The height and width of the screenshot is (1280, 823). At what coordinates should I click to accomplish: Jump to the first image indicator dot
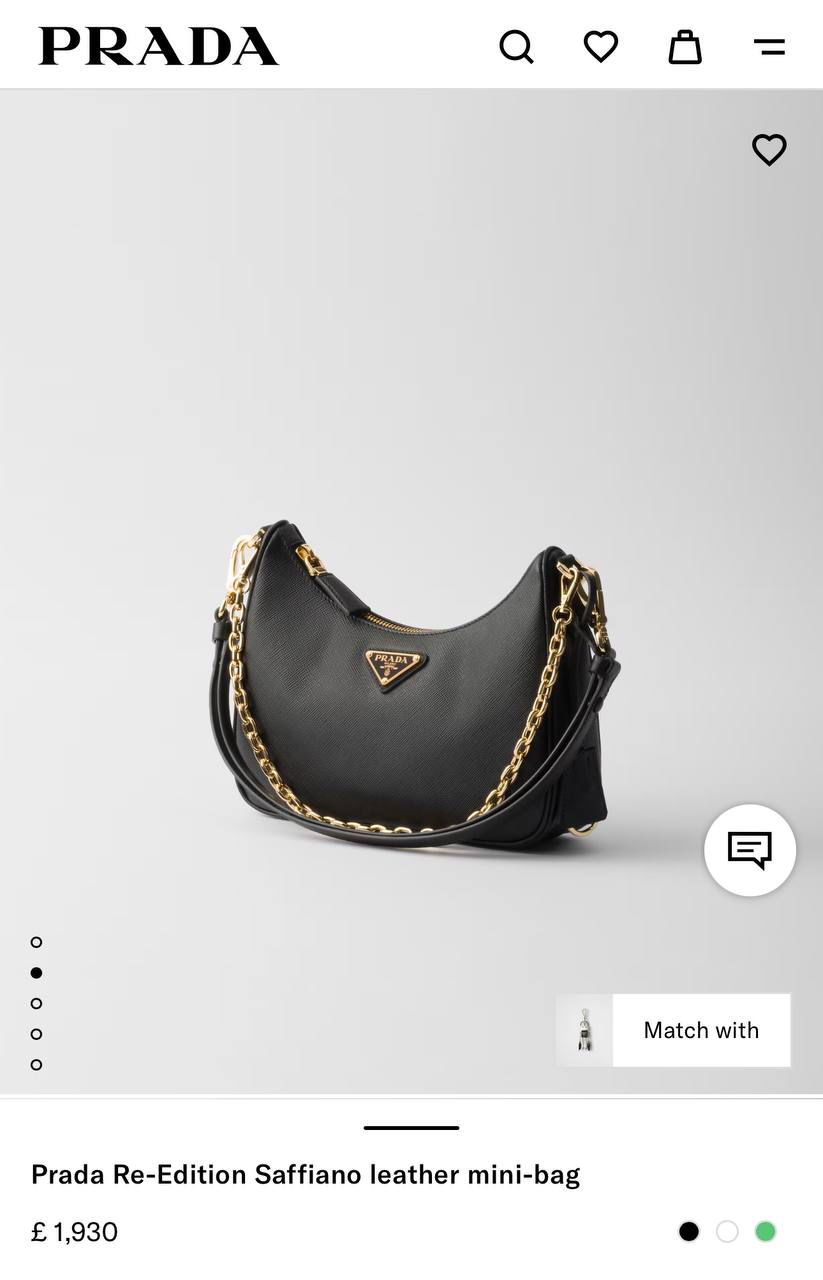point(36,942)
